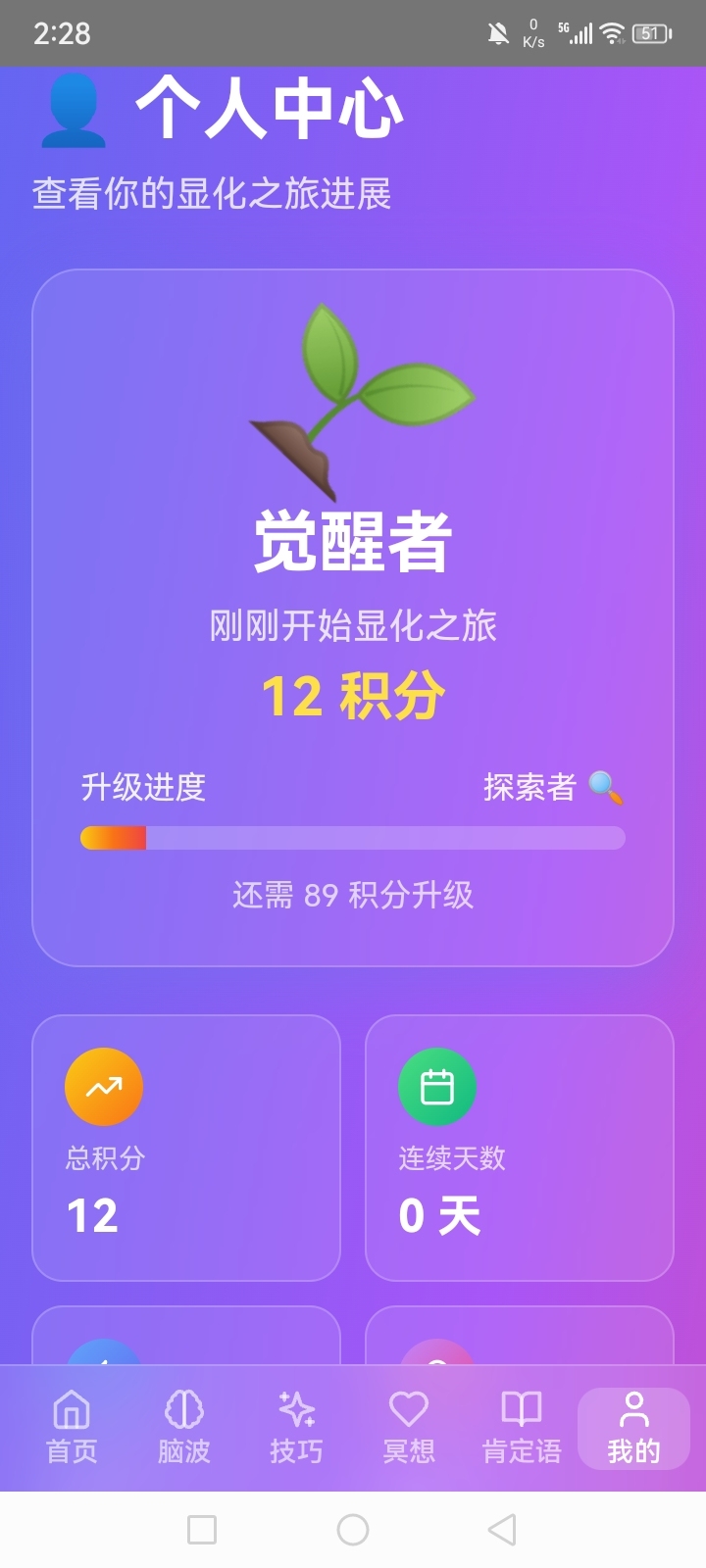Switch to the 脑波 tab
Screen dimensions: 706x1568
[x=184, y=1428]
